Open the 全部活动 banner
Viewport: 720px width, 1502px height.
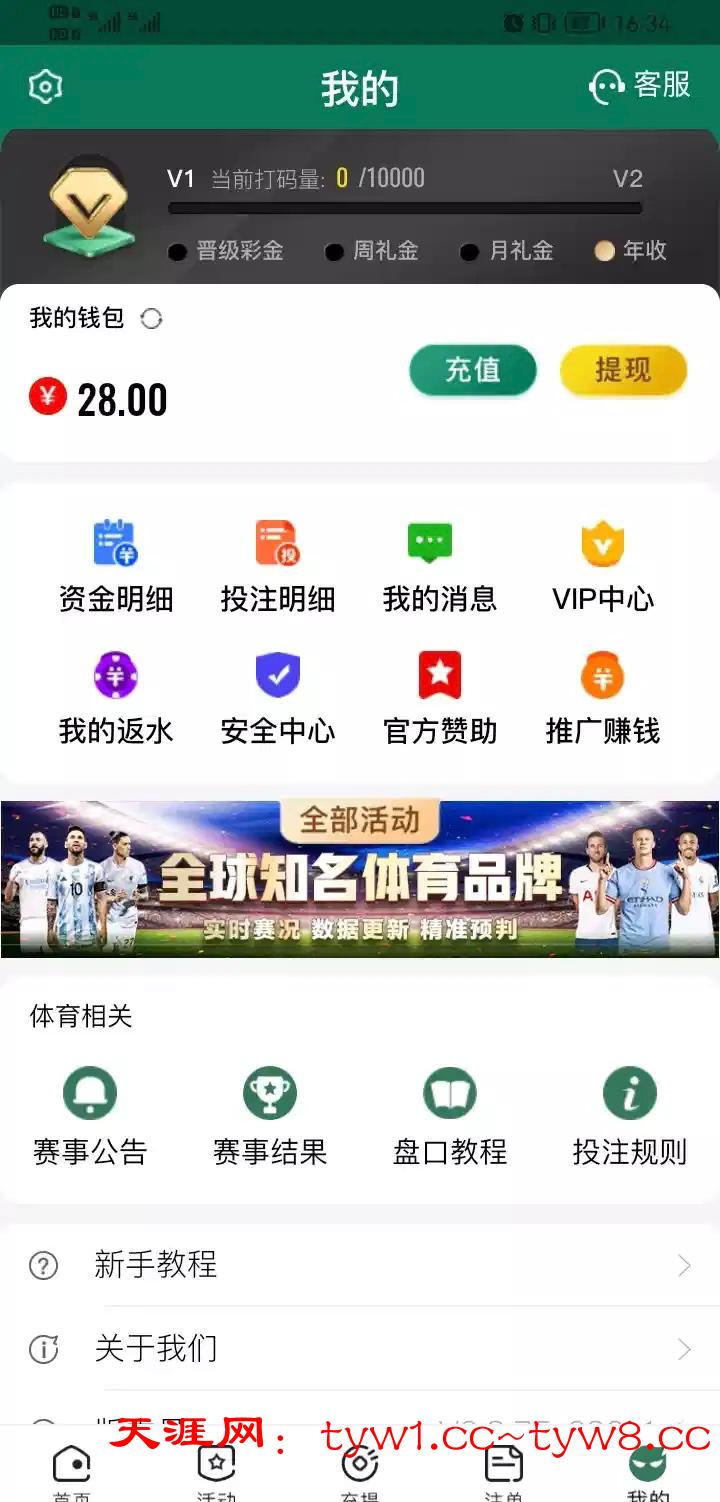click(360, 878)
